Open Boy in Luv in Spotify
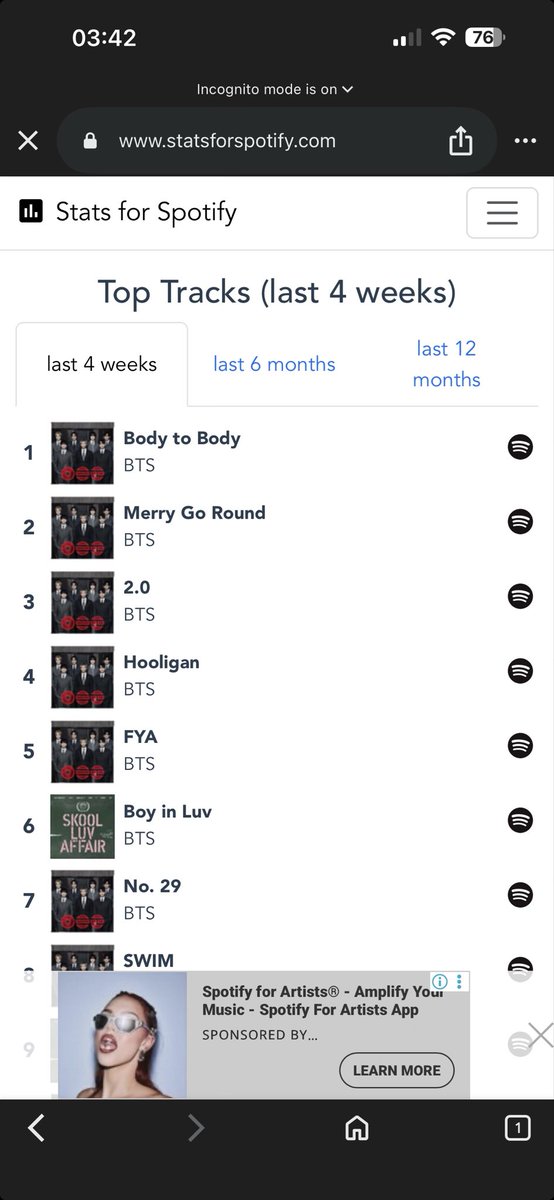The width and height of the screenshot is (554, 1200). tap(520, 820)
